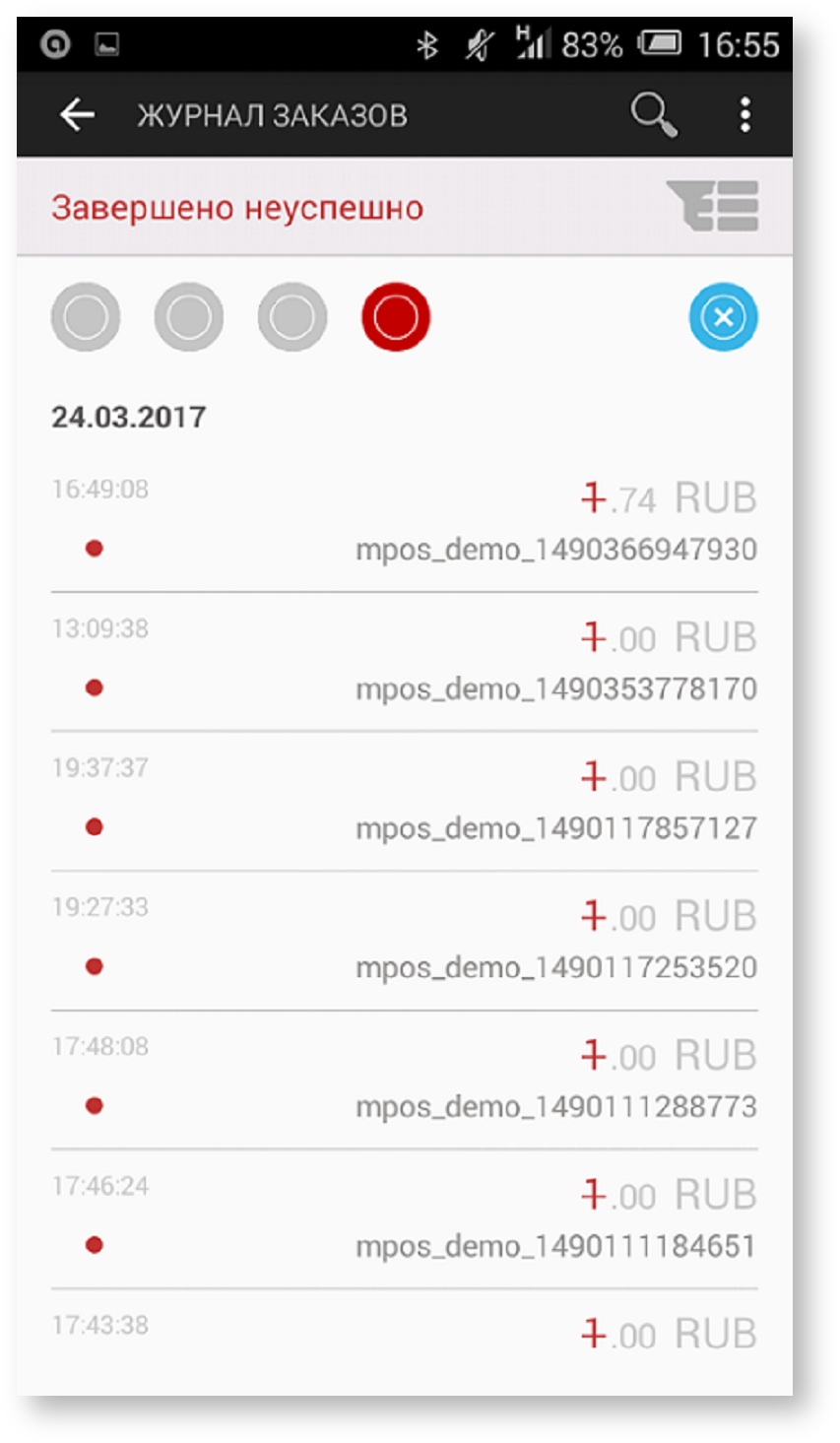Open the overflow menu
This screenshot has height=1443, width=840.
pos(744,115)
